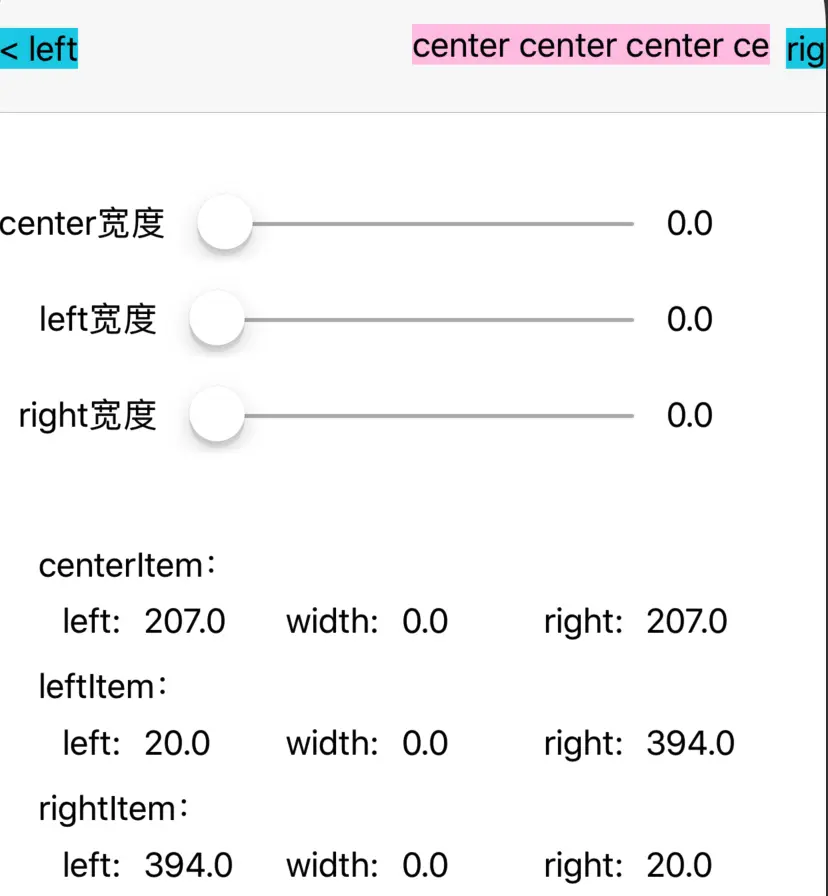The width and height of the screenshot is (828, 896).
Task: Click the 0.0 value beside left宽度 slider
Action: (x=690, y=319)
